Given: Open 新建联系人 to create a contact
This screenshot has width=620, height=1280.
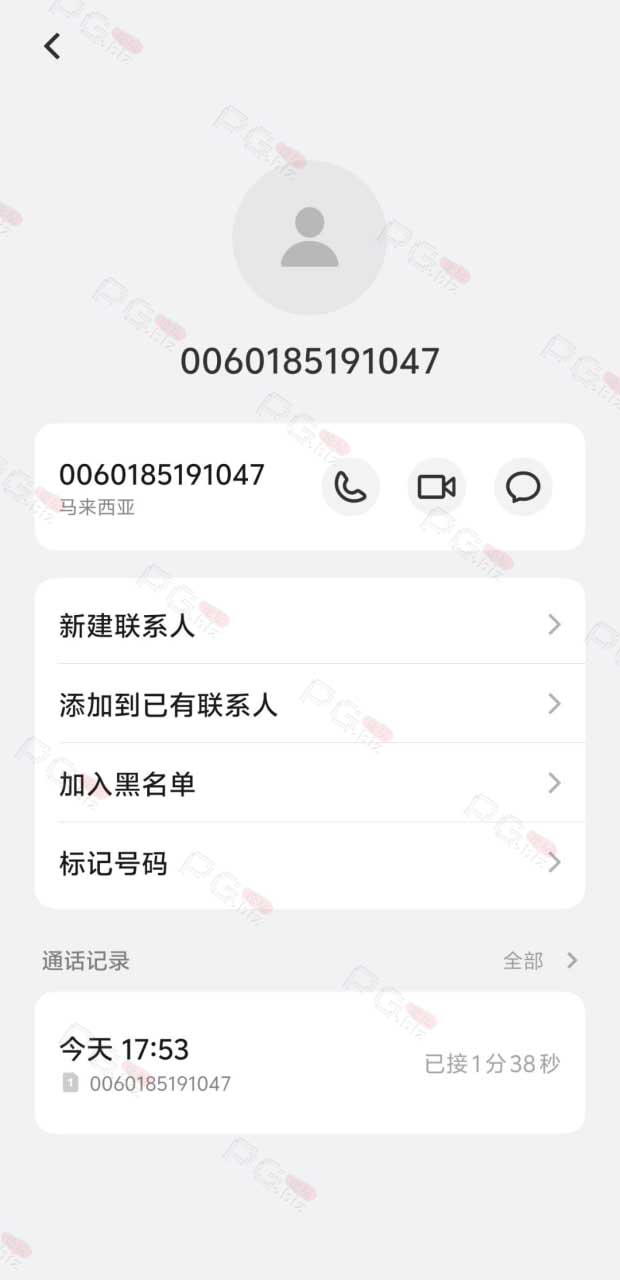Looking at the screenshot, I should (x=310, y=625).
